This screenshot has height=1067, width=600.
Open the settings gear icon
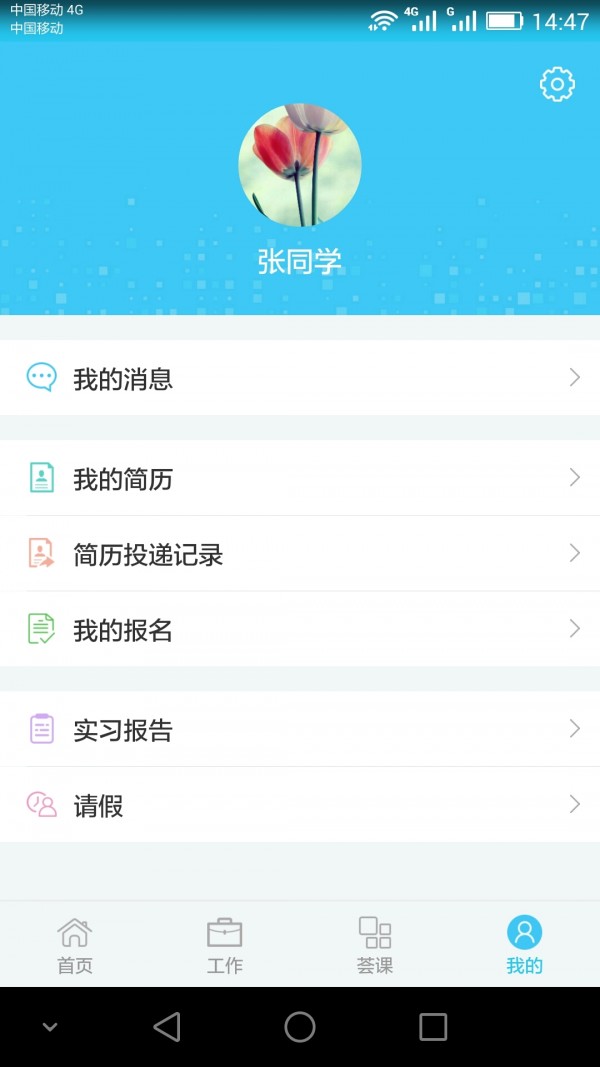point(557,84)
